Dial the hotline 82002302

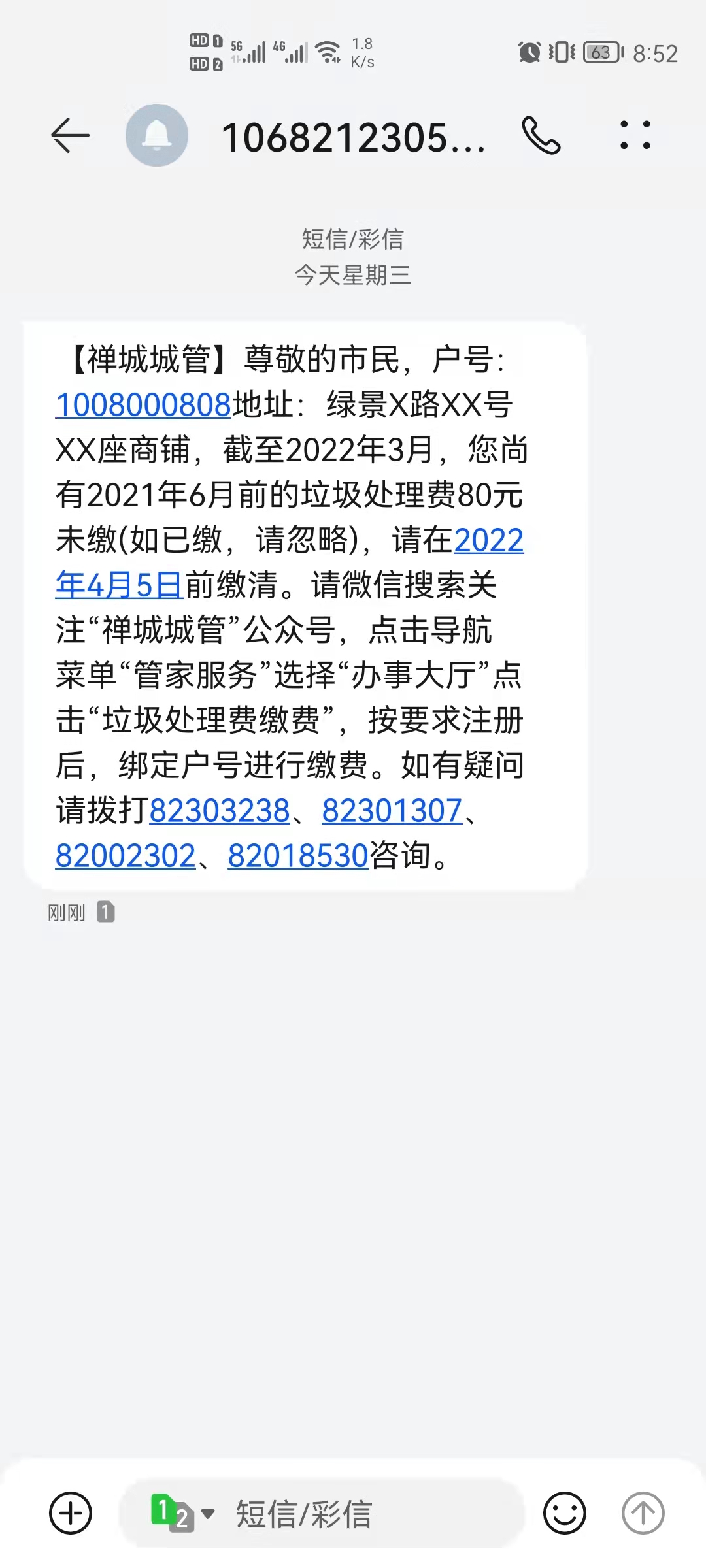coord(126,856)
